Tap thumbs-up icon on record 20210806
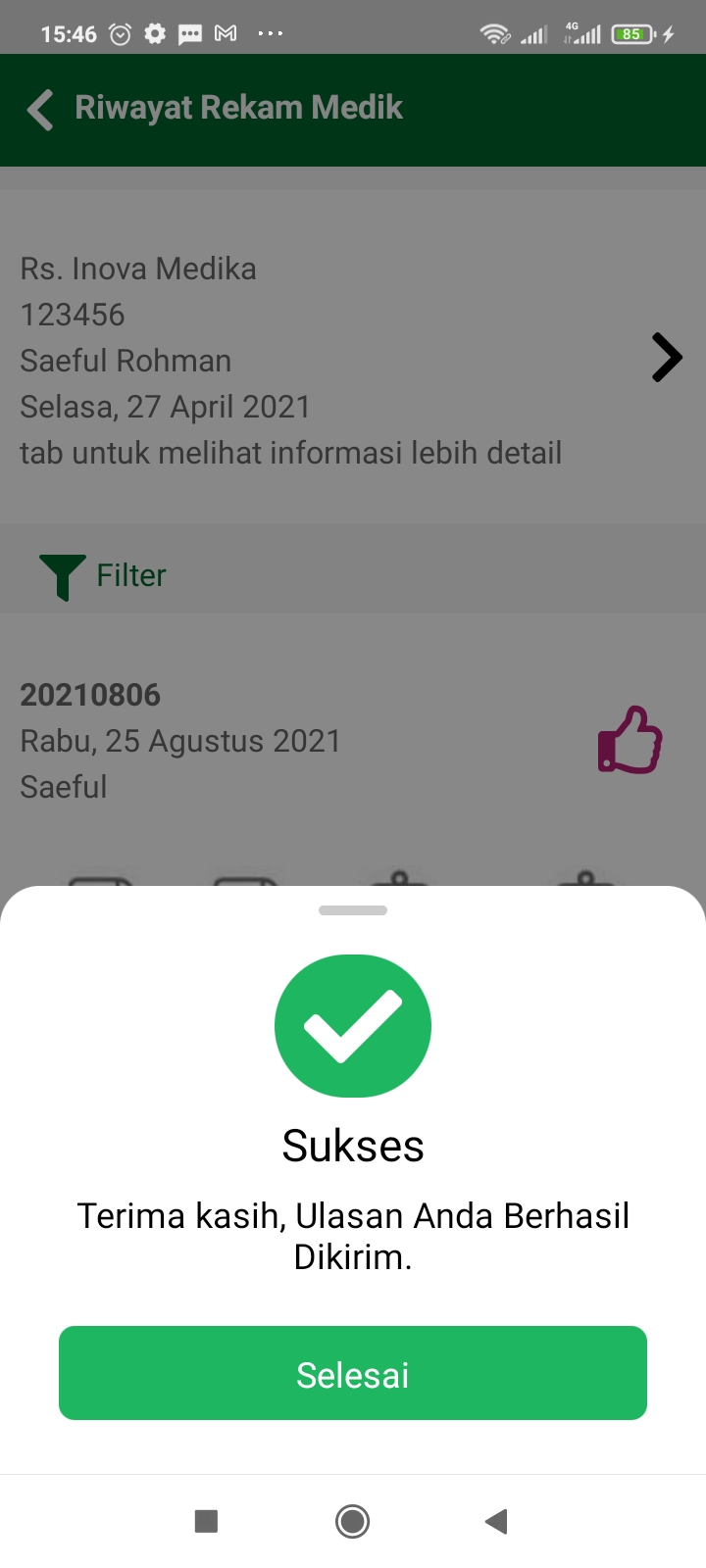This screenshot has width=706, height=1568. click(630, 740)
